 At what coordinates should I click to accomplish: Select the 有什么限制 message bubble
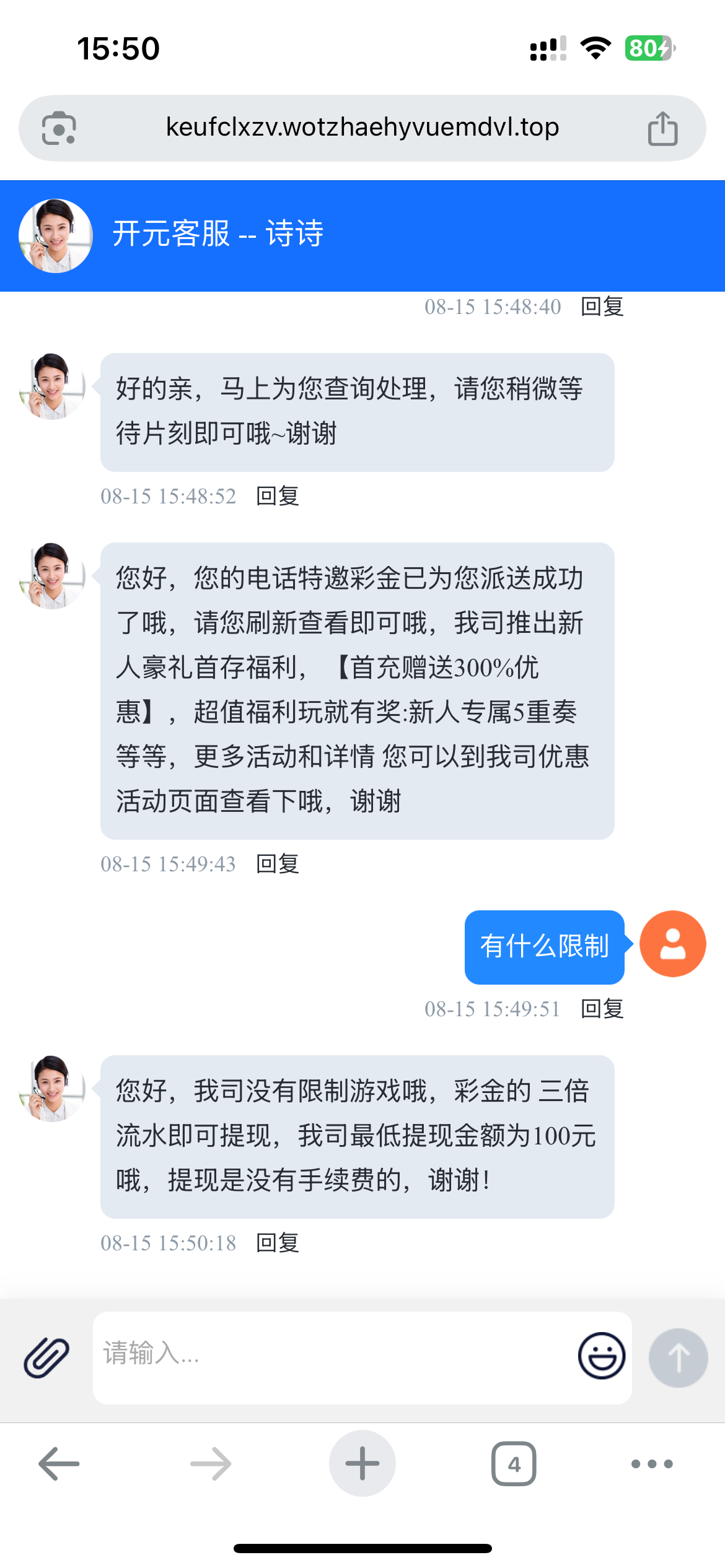(544, 944)
